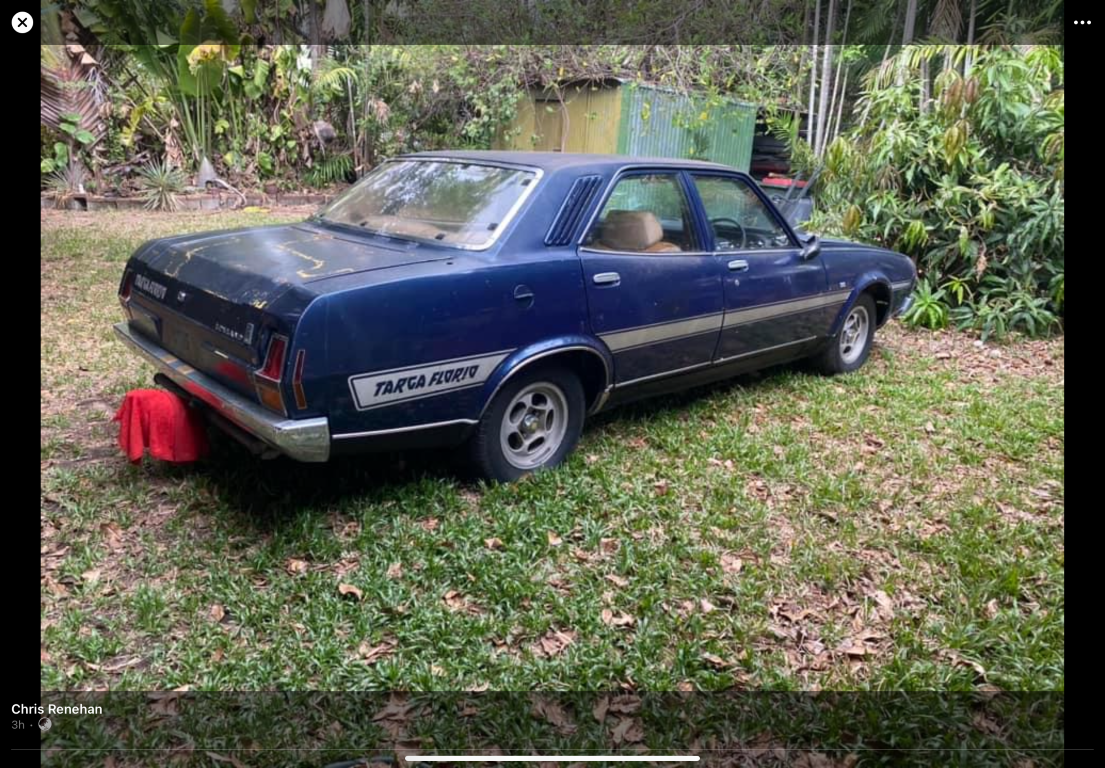Image resolution: width=1105 pixels, height=768 pixels.
Task: Close the photo viewer
Action: pos(22,22)
